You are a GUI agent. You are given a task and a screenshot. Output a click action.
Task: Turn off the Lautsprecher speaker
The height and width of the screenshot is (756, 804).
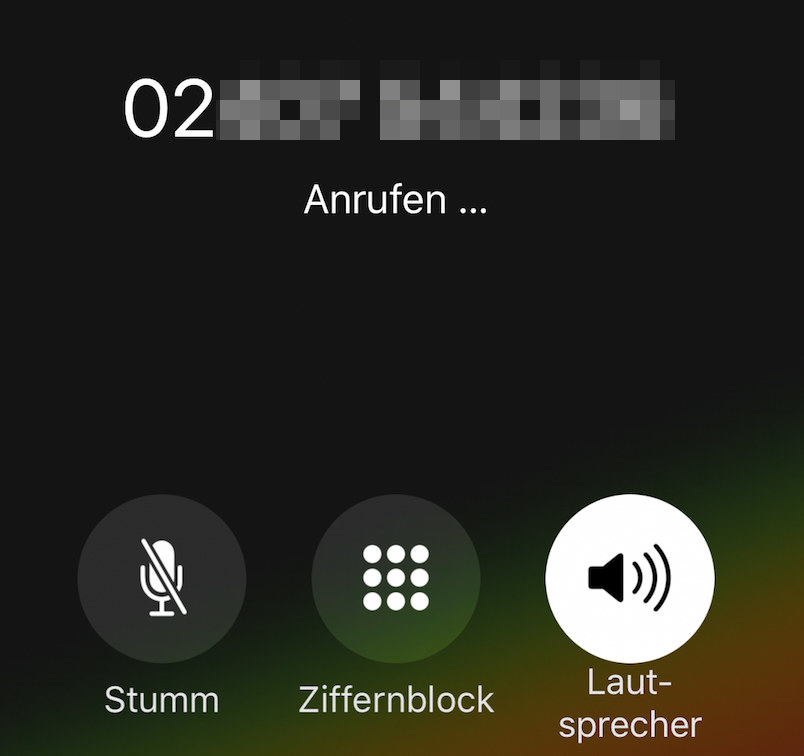pos(630,579)
